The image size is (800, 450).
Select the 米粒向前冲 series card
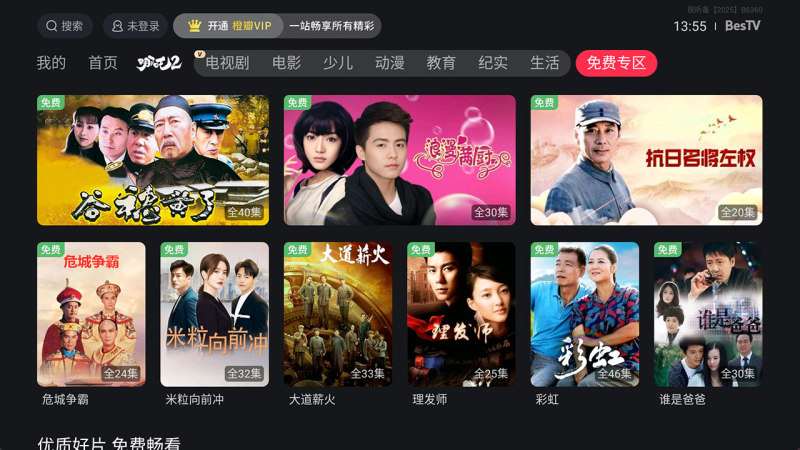point(215,314)
